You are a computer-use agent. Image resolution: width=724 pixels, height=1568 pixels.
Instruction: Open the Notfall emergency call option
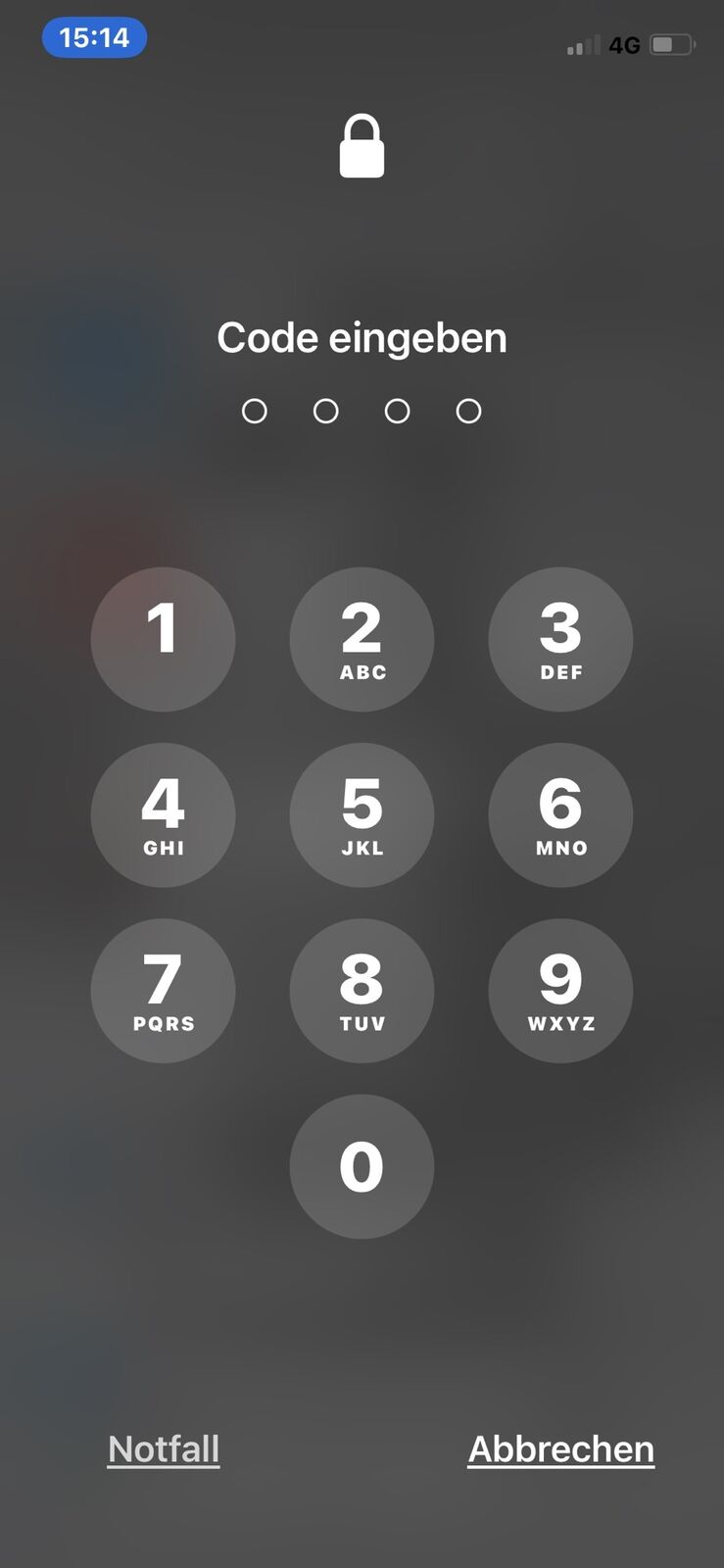pyautogui.click(x=164, y=1448)
